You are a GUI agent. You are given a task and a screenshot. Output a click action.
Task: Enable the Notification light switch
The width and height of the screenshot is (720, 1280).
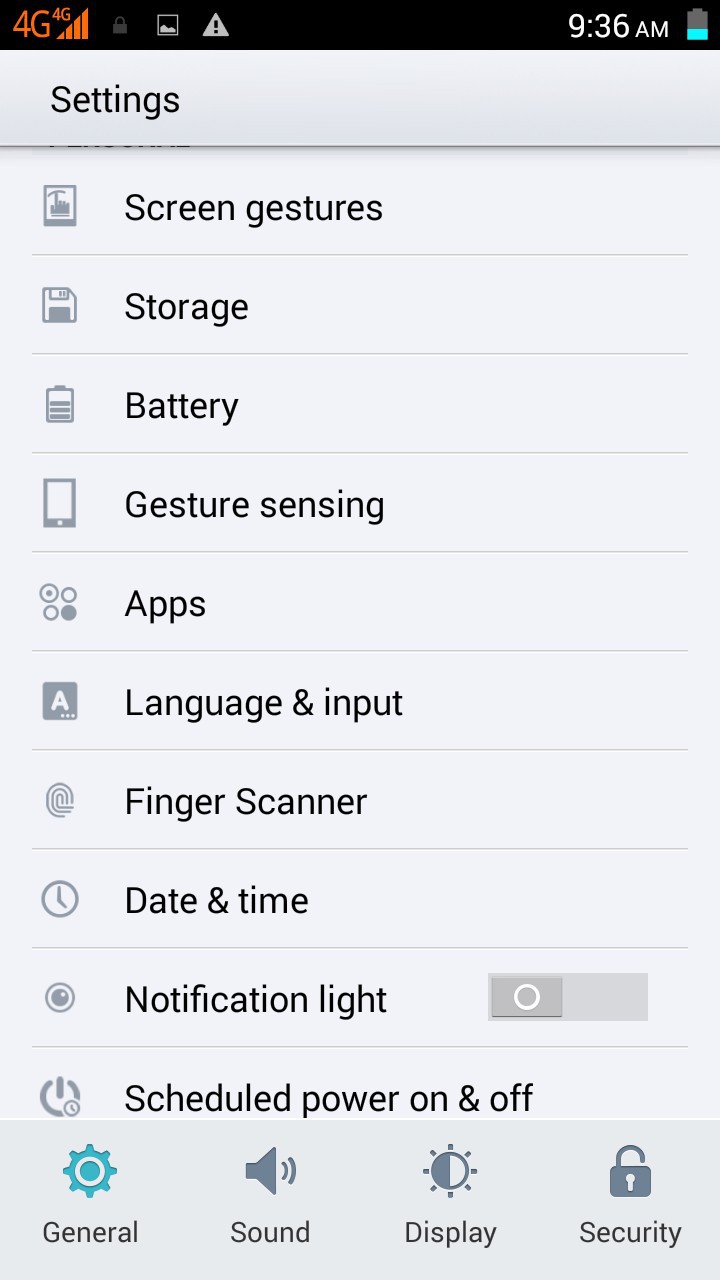(567, 997)
